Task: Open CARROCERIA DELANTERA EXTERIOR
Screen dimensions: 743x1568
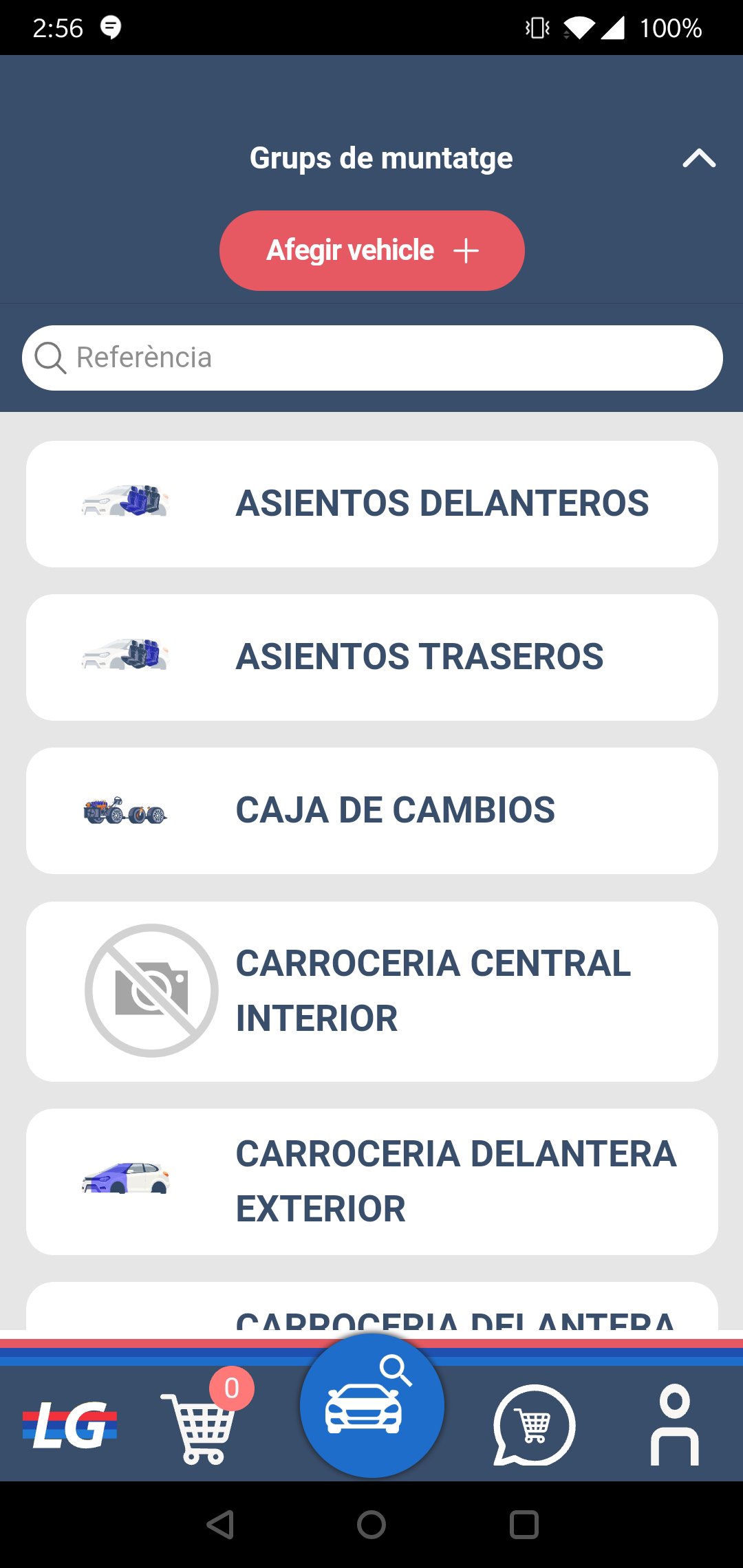Action: 372,1182
